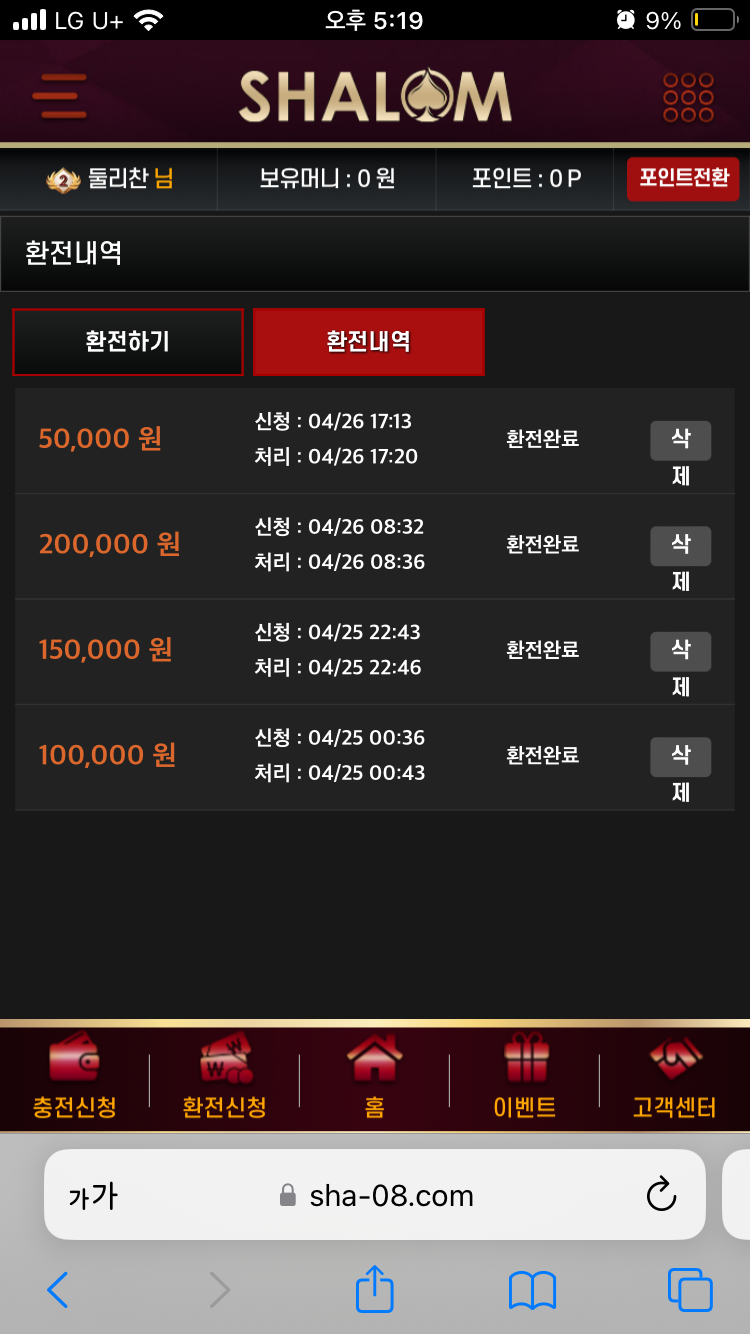Select the 환전내역 tab
Image resolution: width=750 pixels, height=1334 pixels.
coord(368,342)
